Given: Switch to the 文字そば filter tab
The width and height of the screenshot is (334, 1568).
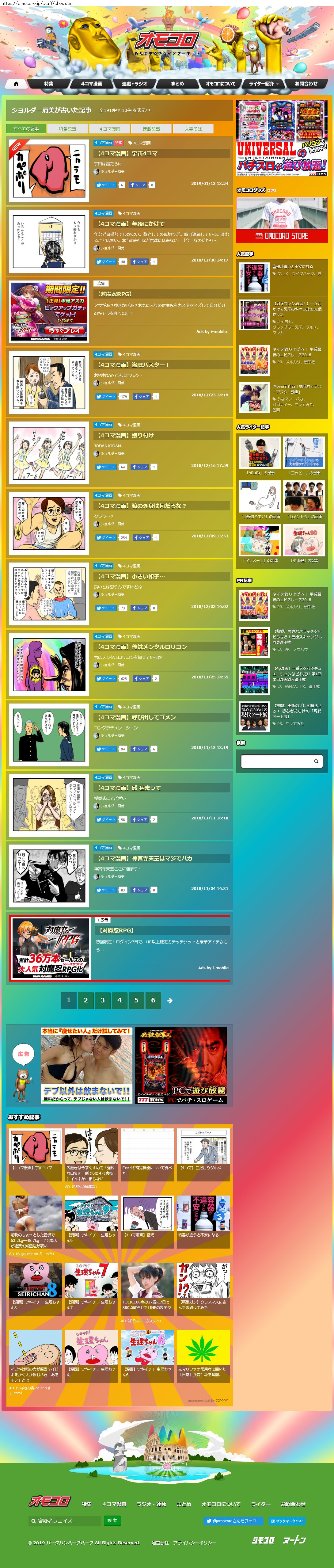Looking at the screenshot, I should [193, 129].
